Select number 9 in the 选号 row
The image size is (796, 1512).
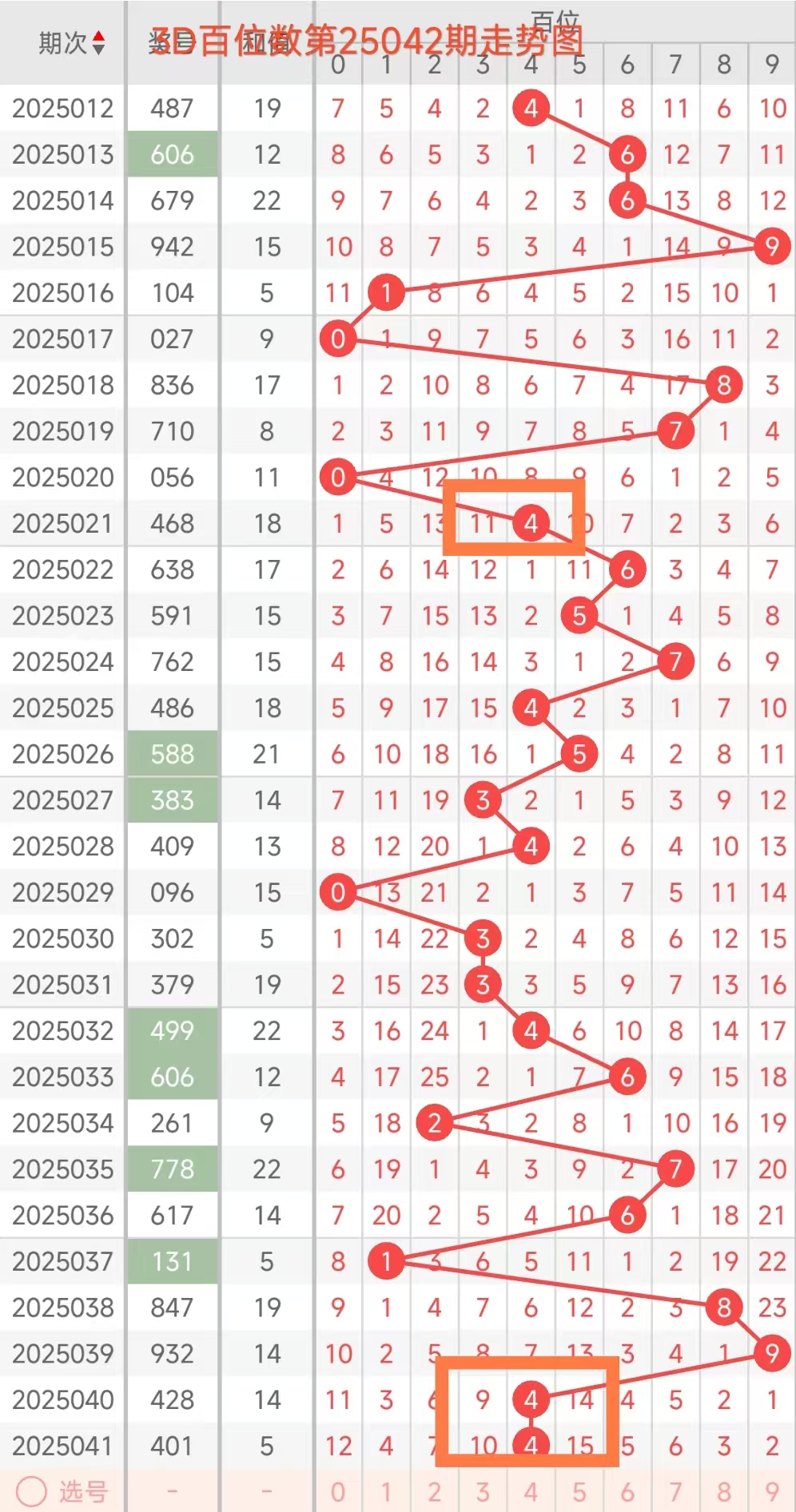click(x=772, y=1491)
